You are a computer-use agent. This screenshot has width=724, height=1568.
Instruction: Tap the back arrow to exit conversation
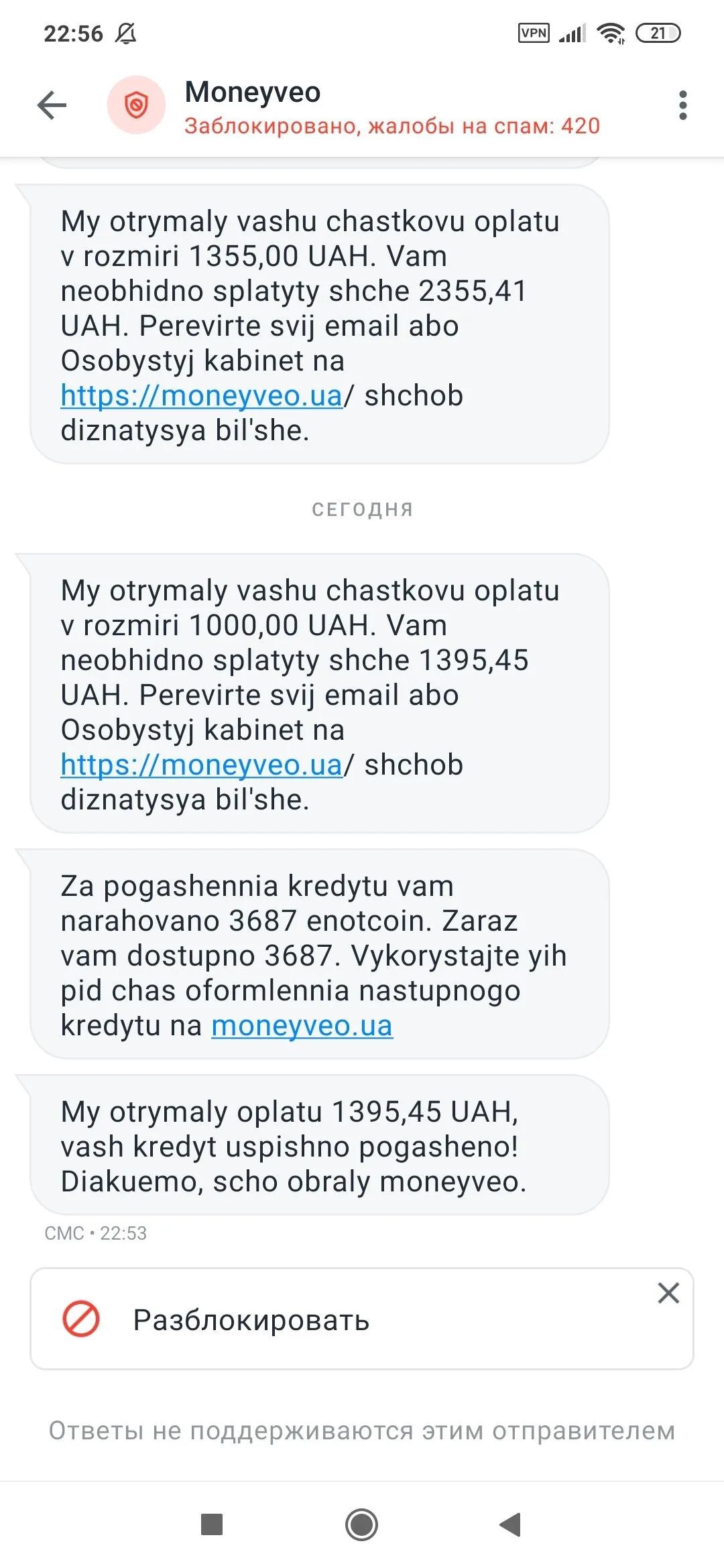pyautogui.click(x=50, y=104)
